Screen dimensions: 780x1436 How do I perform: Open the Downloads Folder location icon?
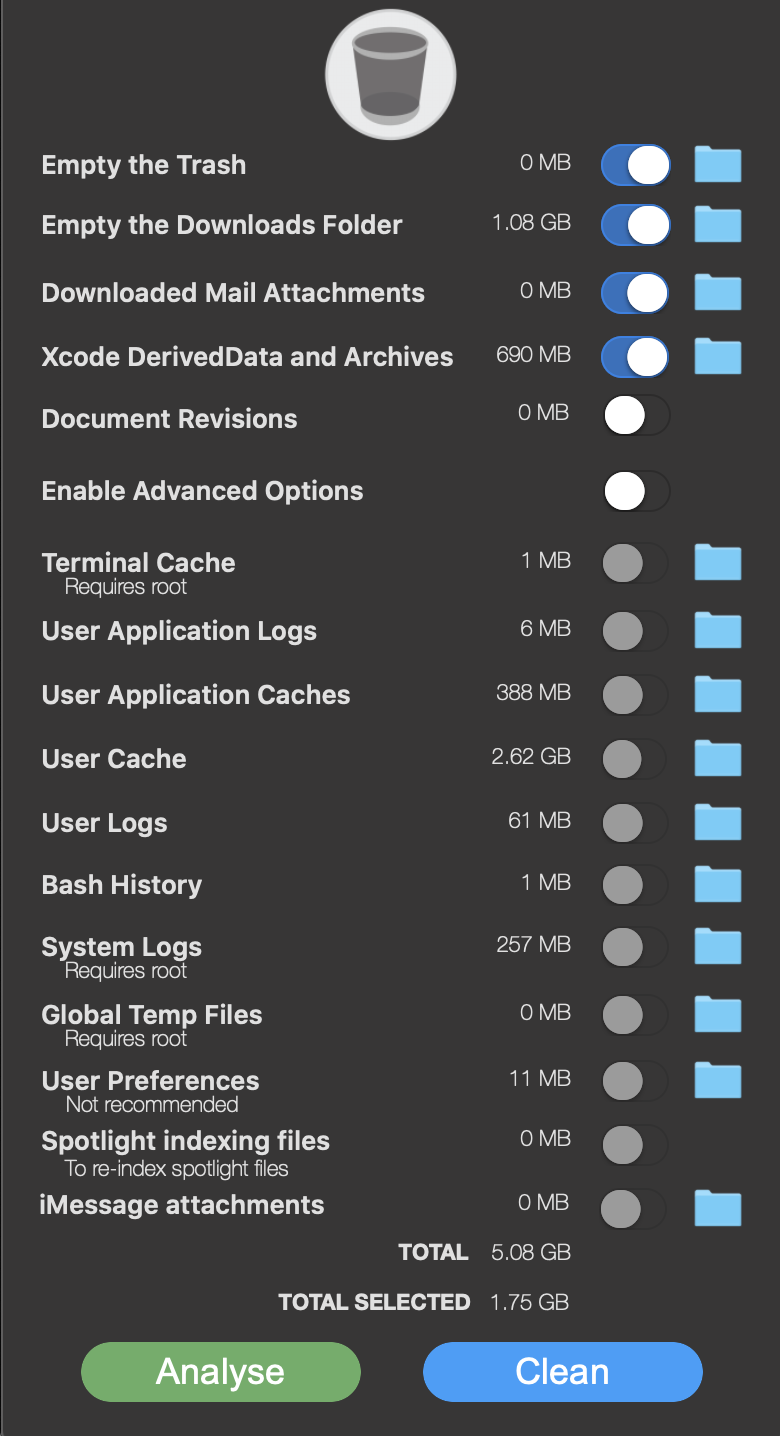718,224
